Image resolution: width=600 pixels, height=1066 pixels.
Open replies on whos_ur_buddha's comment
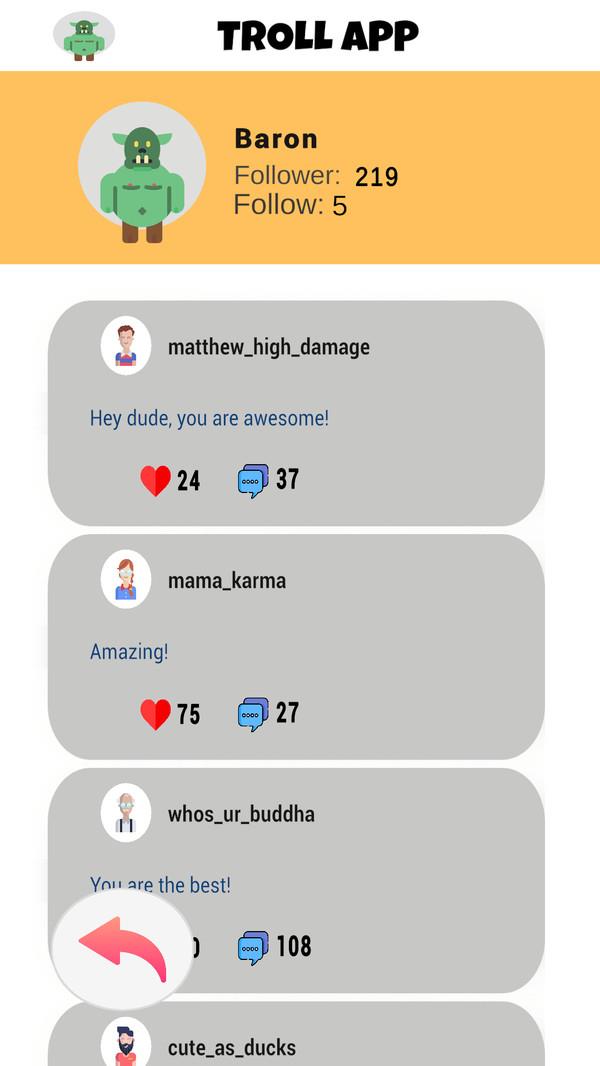coord(253,947)
